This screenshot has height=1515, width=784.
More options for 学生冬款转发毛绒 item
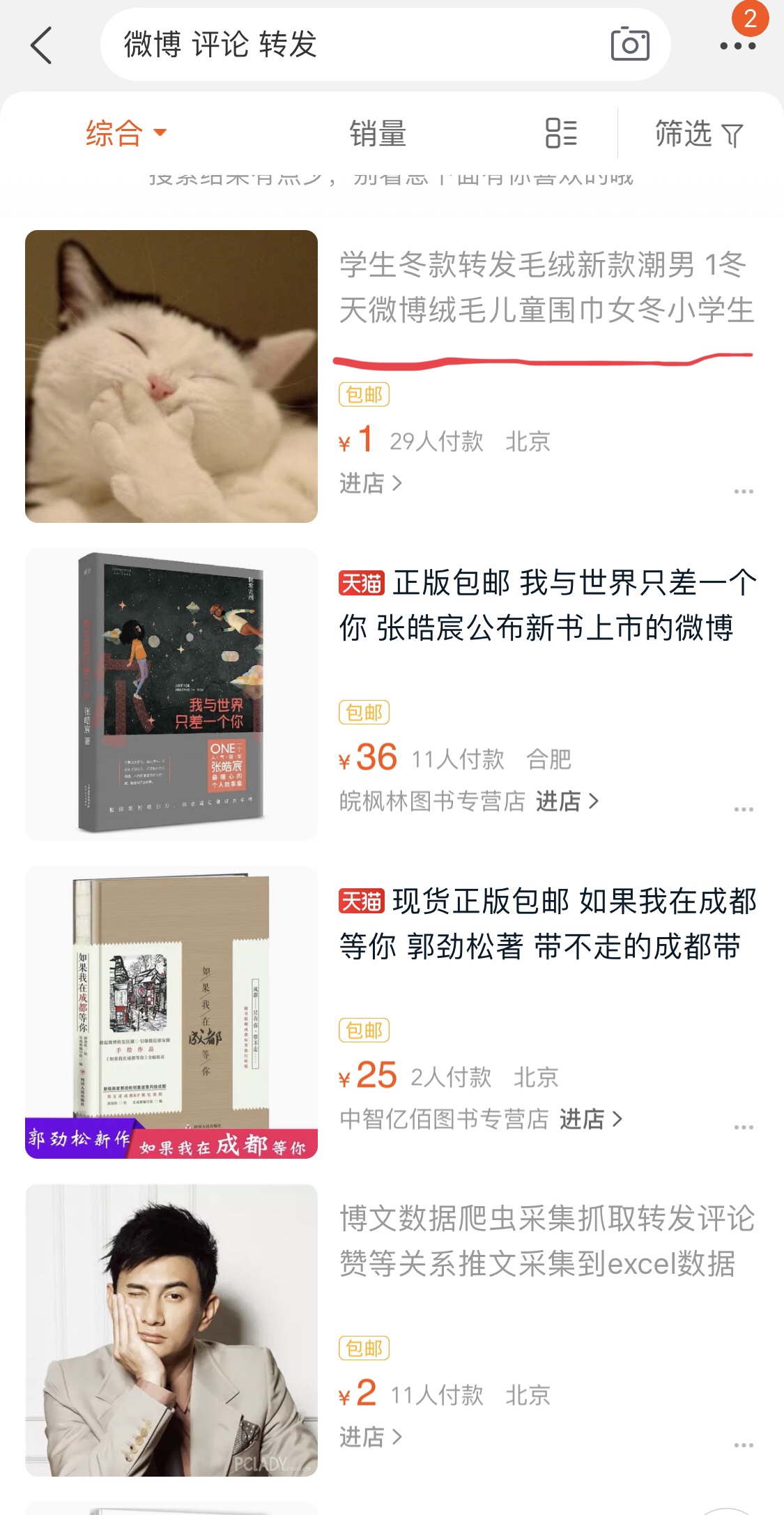tap(743, 492)
